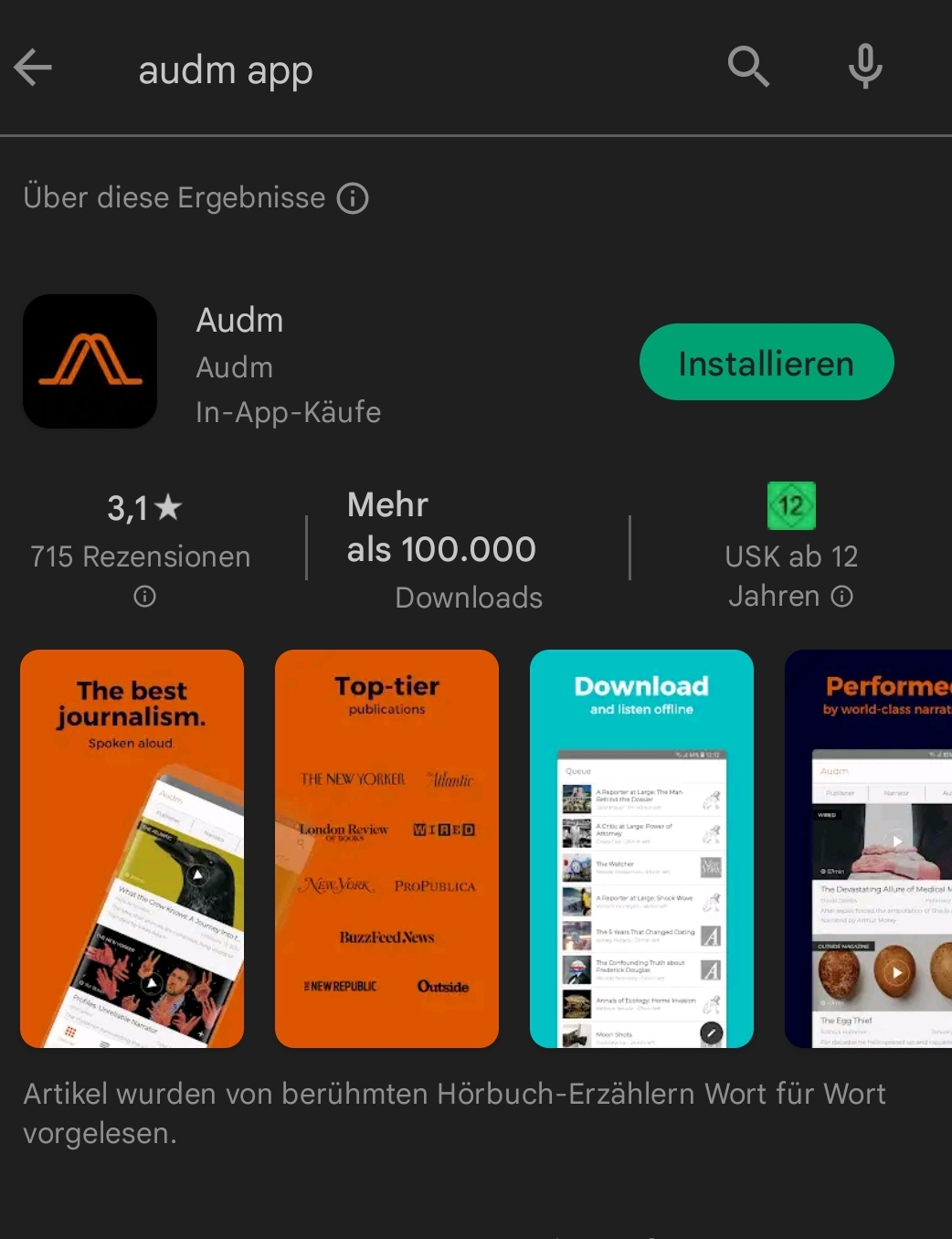
Task: Start a voice search with the microphone icon
Action: click(x=863, y=67)
